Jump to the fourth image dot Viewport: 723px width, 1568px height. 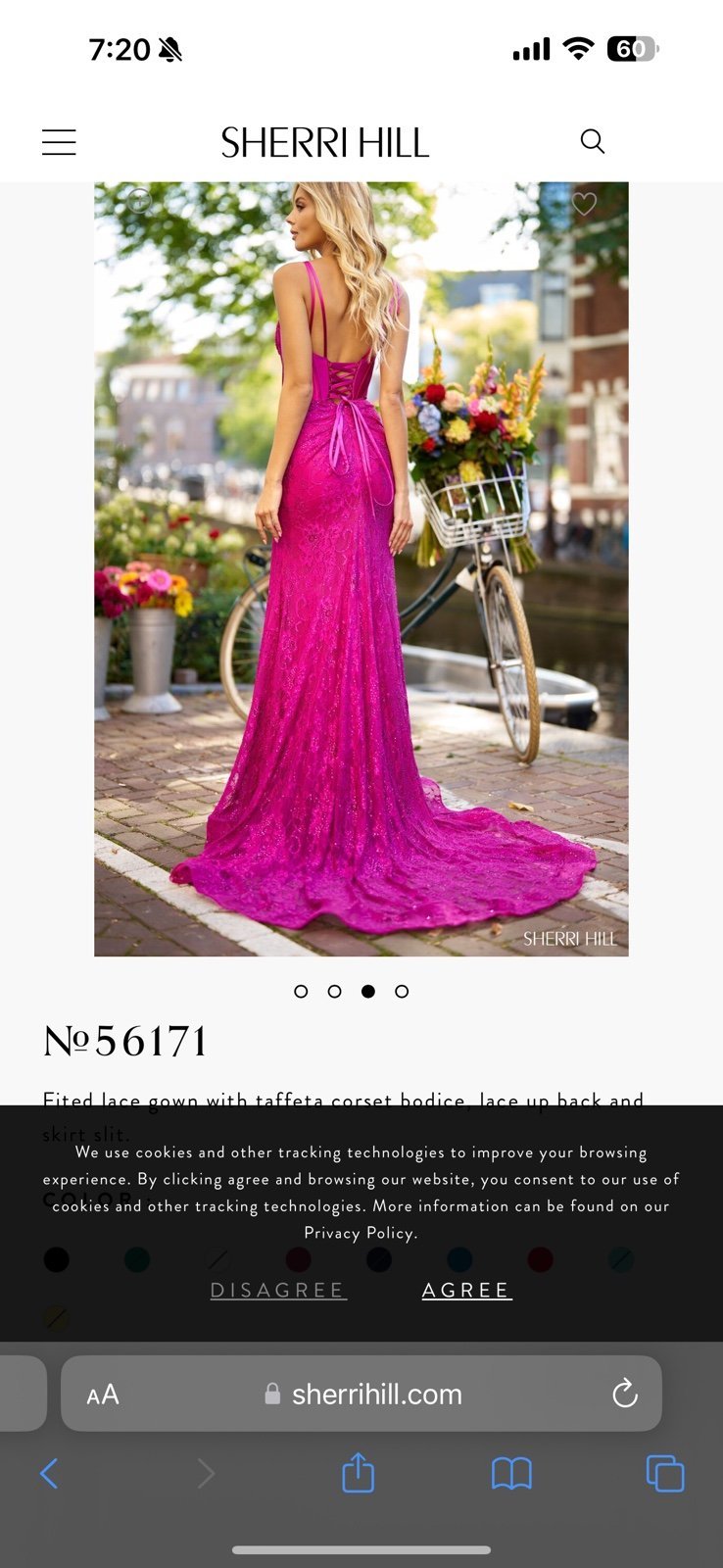pos(402,991)
